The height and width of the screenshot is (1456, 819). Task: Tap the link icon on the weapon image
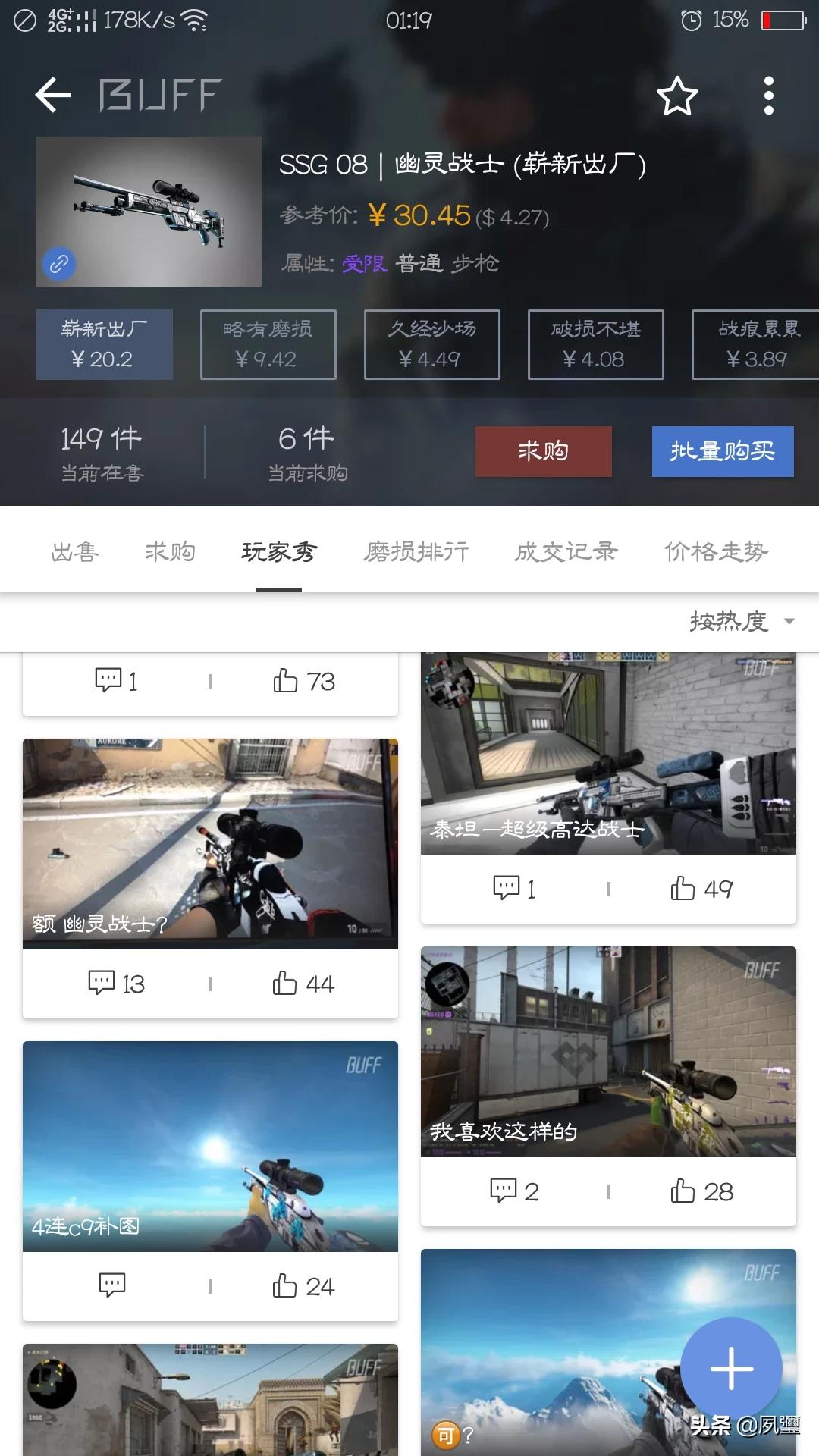59,264
